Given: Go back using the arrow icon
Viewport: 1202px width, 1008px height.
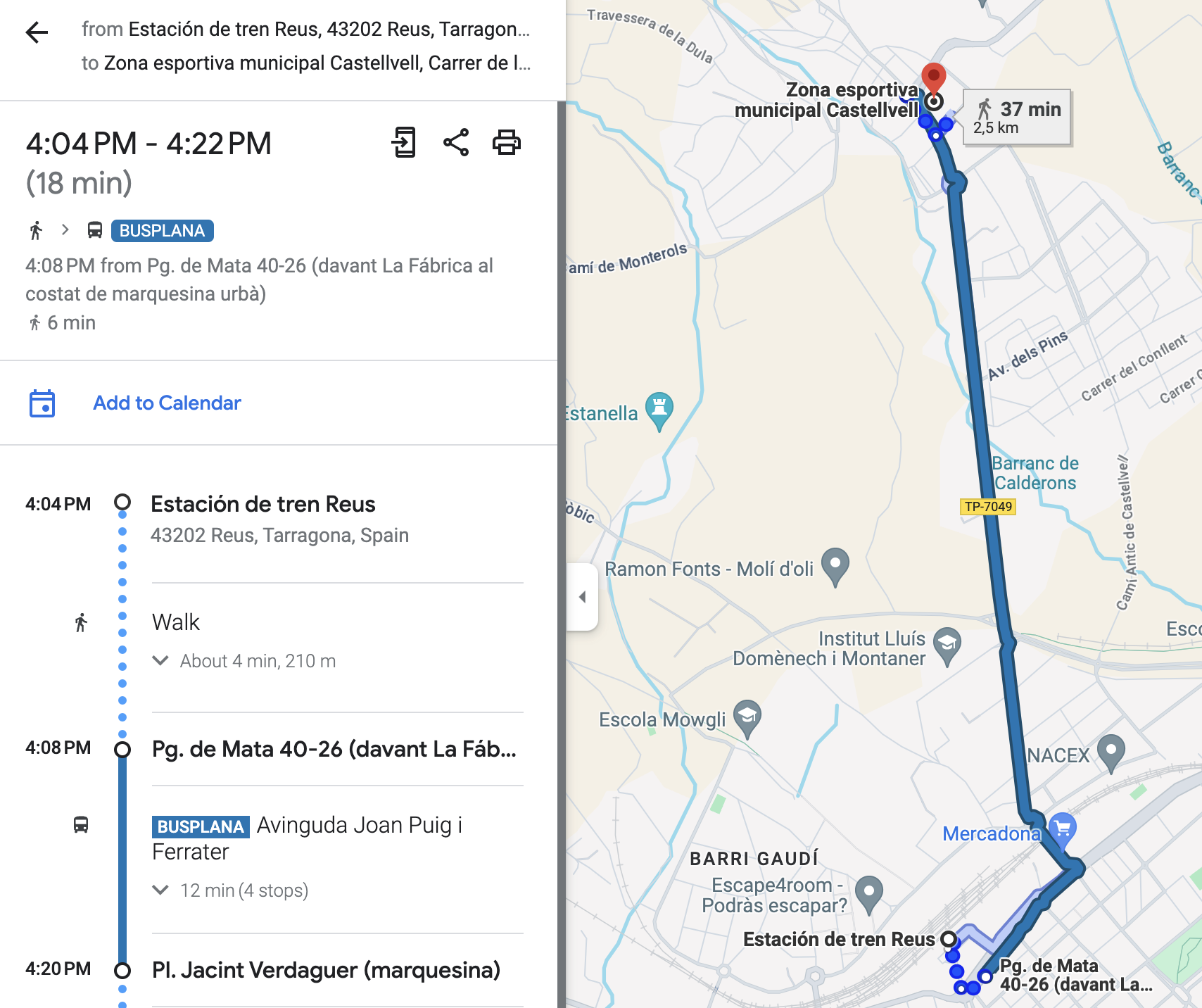Looking at the screenshot, I should [37, 32].
